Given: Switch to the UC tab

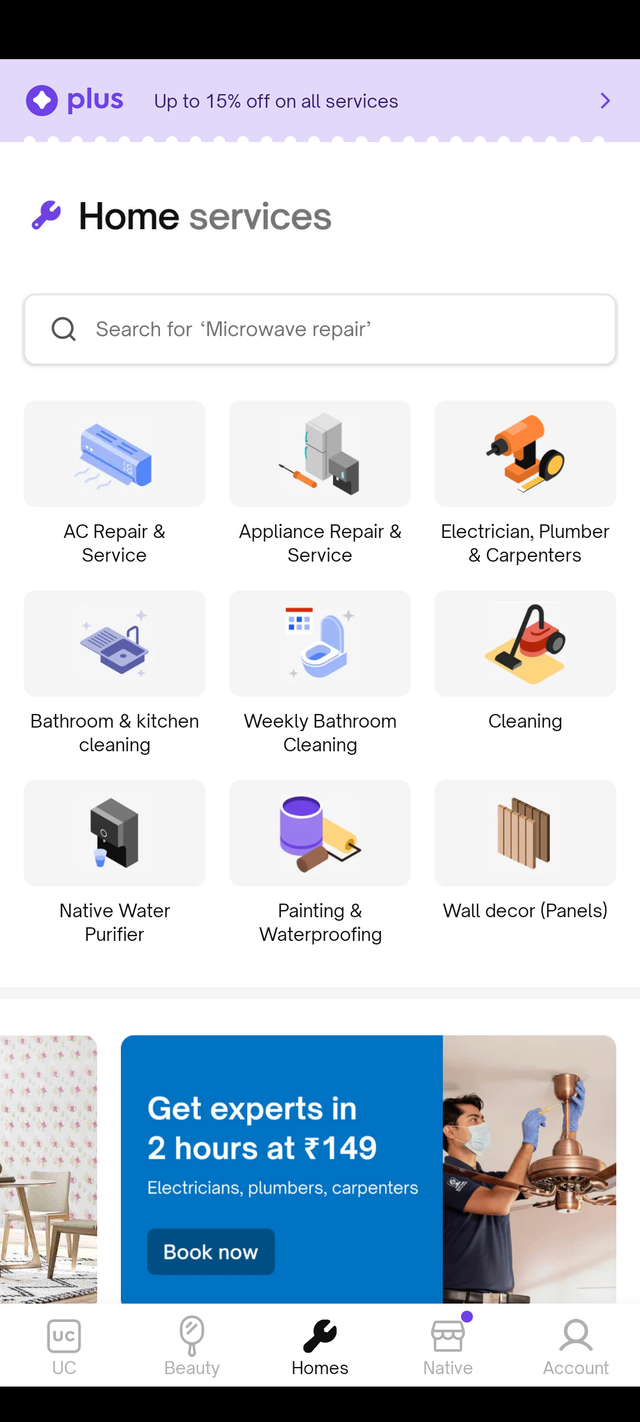Looking at the screenshot, I should tap(64, 1347).
